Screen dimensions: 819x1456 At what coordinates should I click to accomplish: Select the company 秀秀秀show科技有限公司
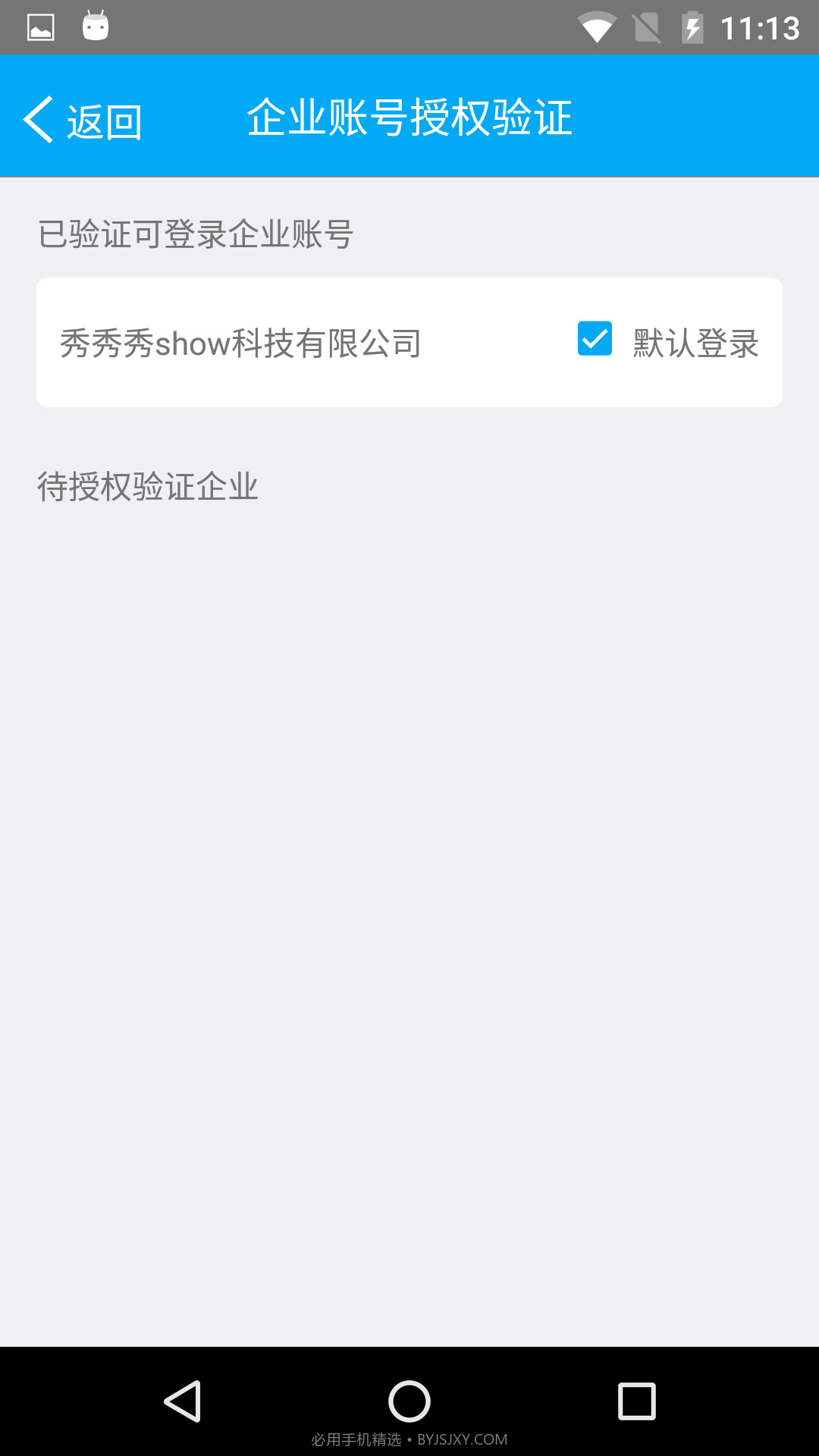(241, 343)
